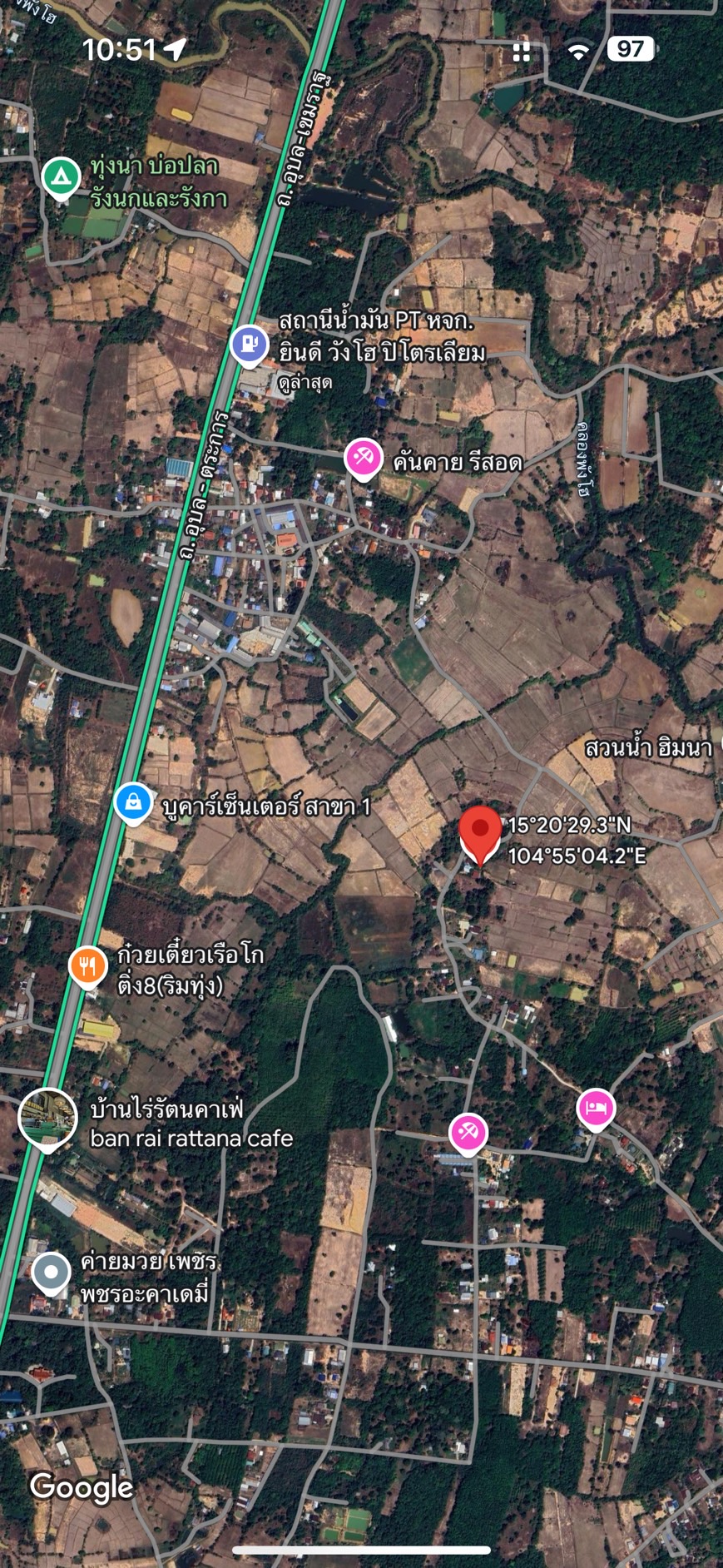
Task: Open the pink hotel bed marker
Action: coord(596,1109)
